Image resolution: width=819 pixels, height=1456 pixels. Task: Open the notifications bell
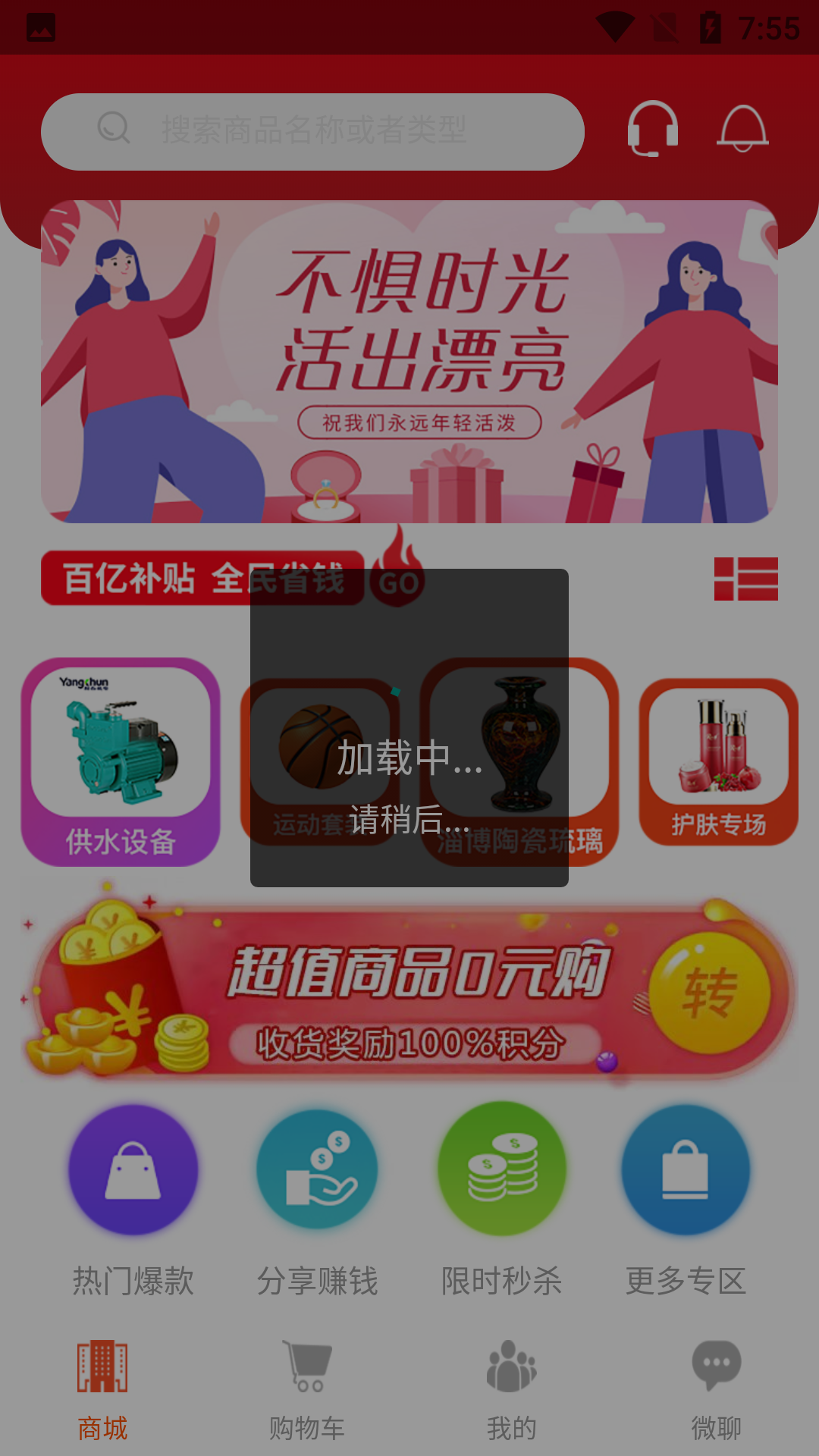click(x=742, y=129)
